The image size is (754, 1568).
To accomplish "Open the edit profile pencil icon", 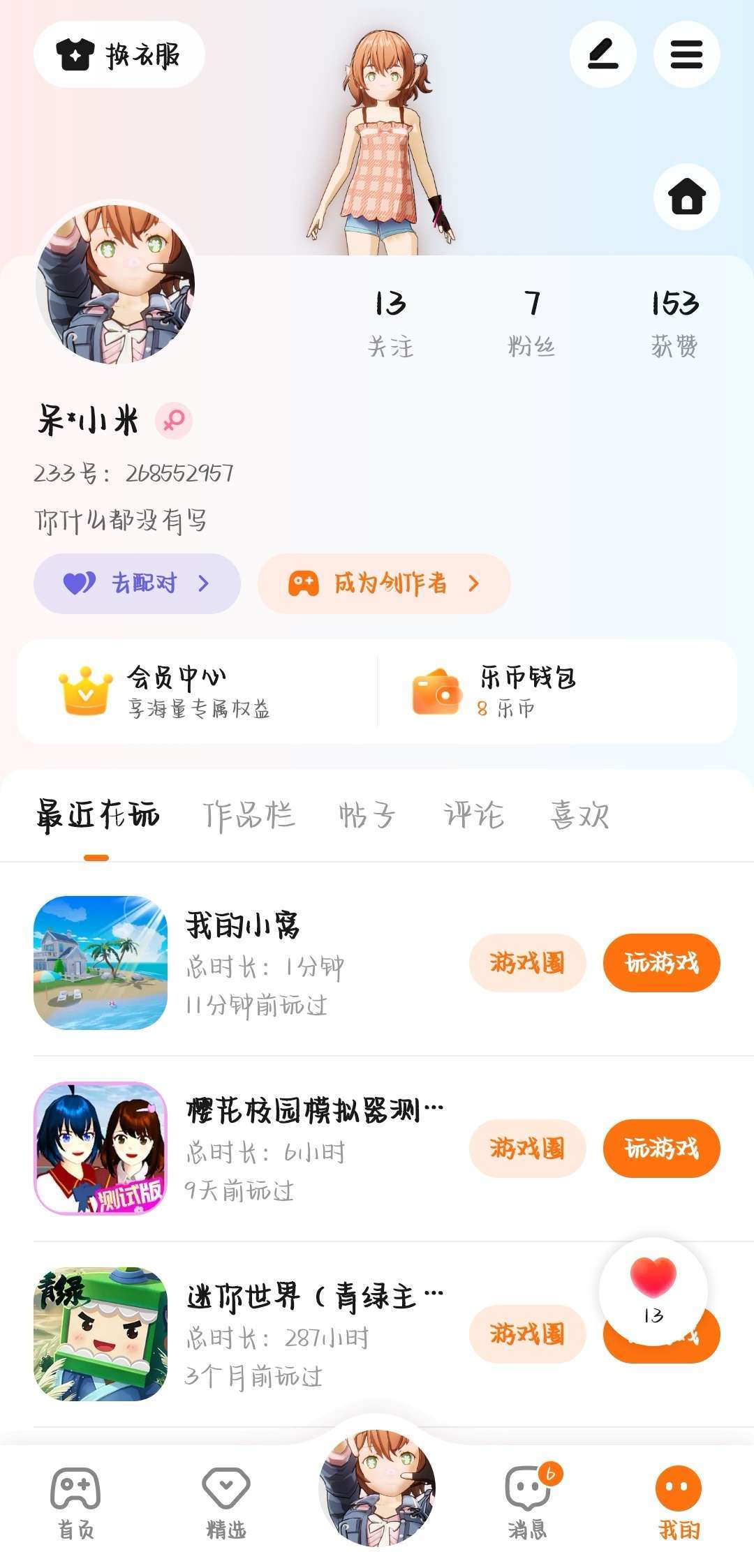I will point(603,54).
